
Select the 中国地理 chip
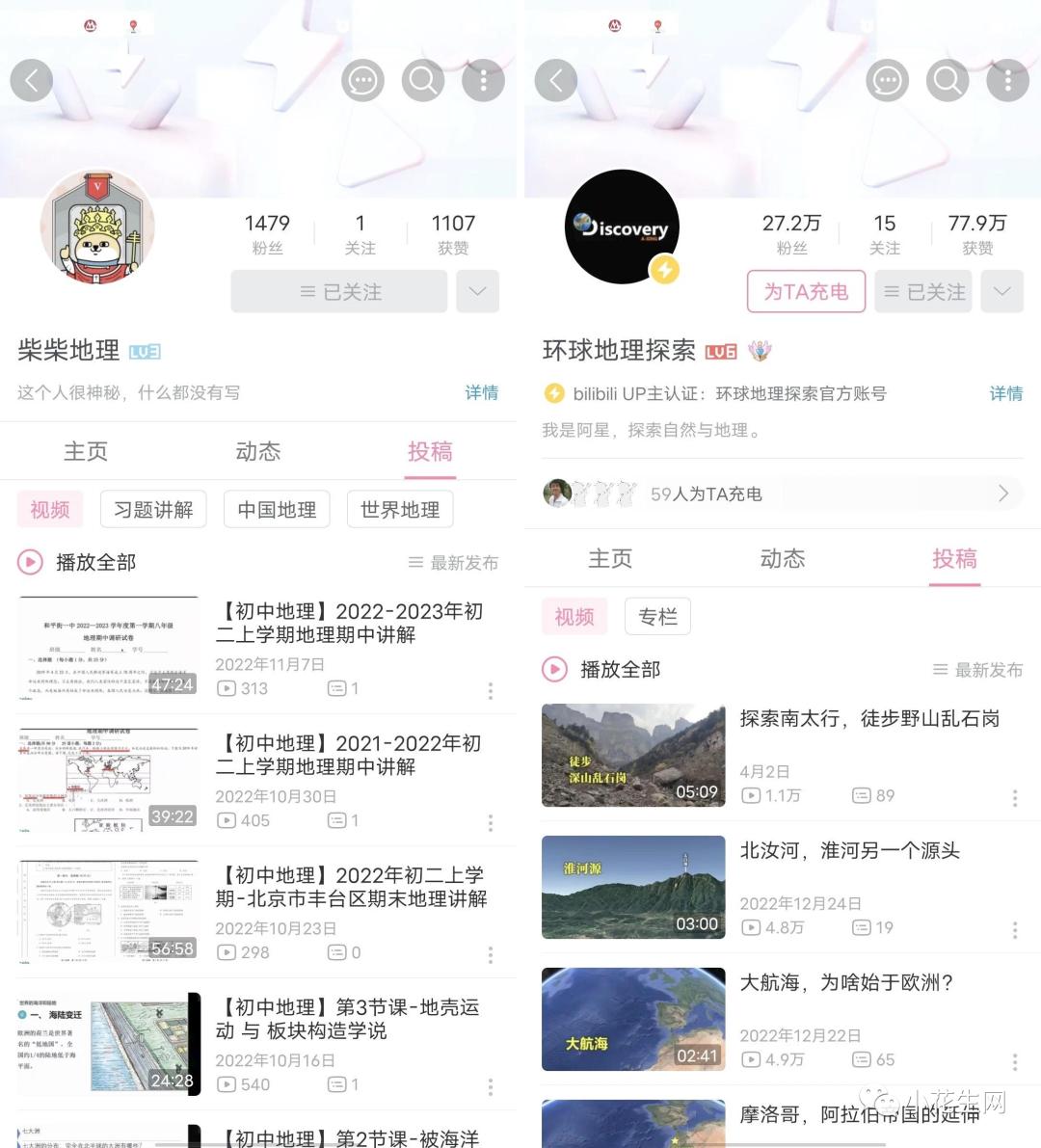[277, 509]
